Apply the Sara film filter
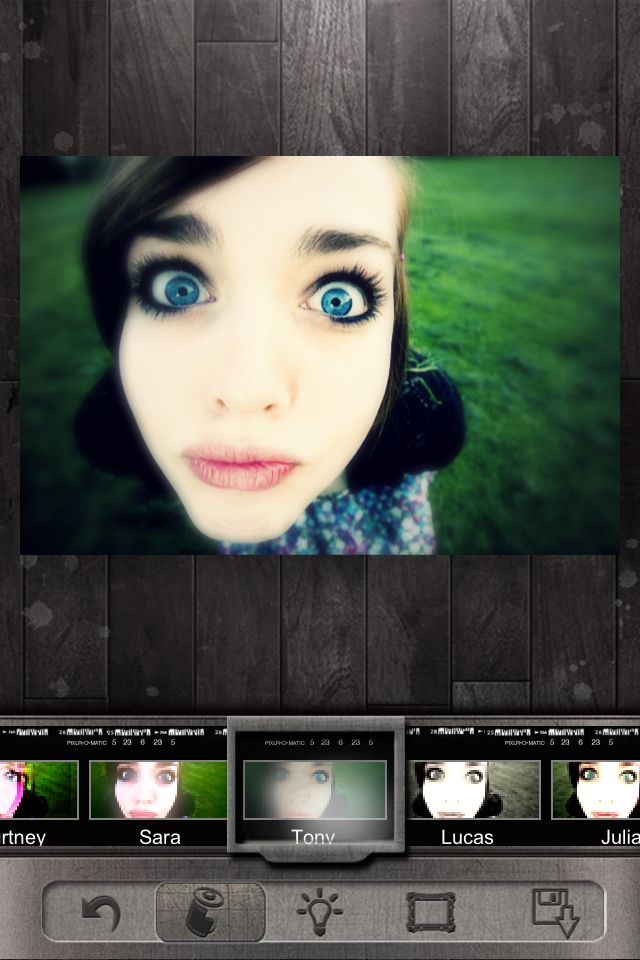Viewport: 640px width, 960px height. [x=159, y=791]
